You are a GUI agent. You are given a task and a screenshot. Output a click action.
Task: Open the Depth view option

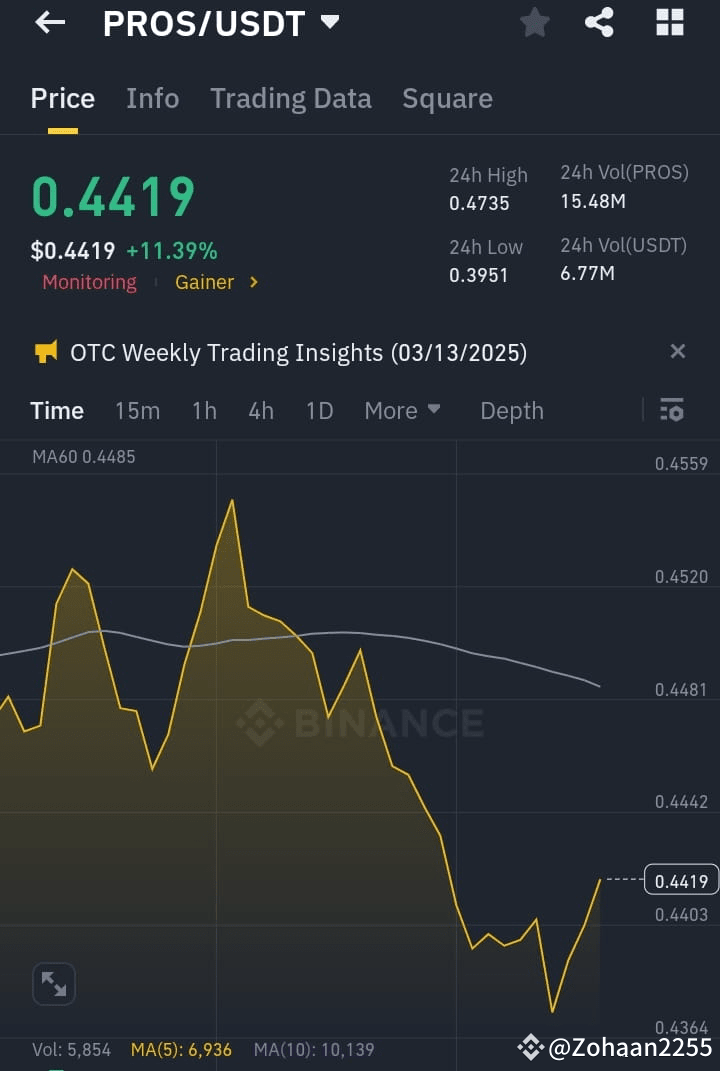coord(511,410)
